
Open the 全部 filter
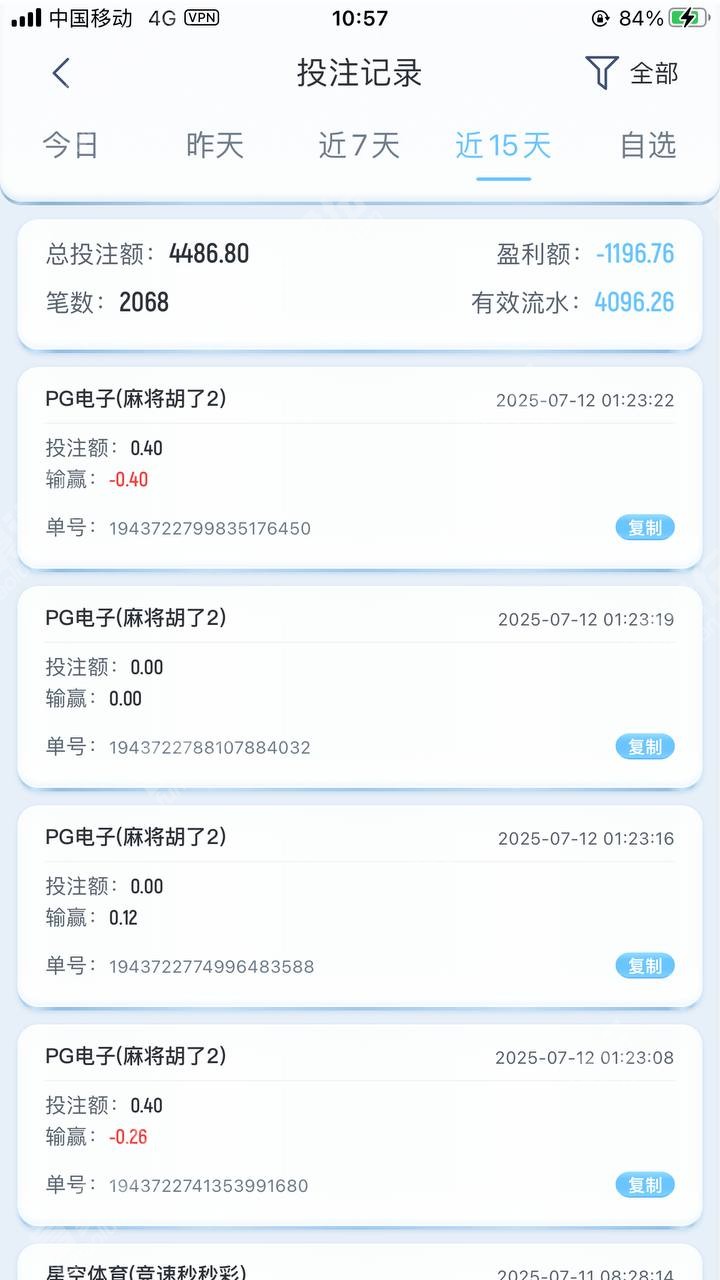point(632,73)
